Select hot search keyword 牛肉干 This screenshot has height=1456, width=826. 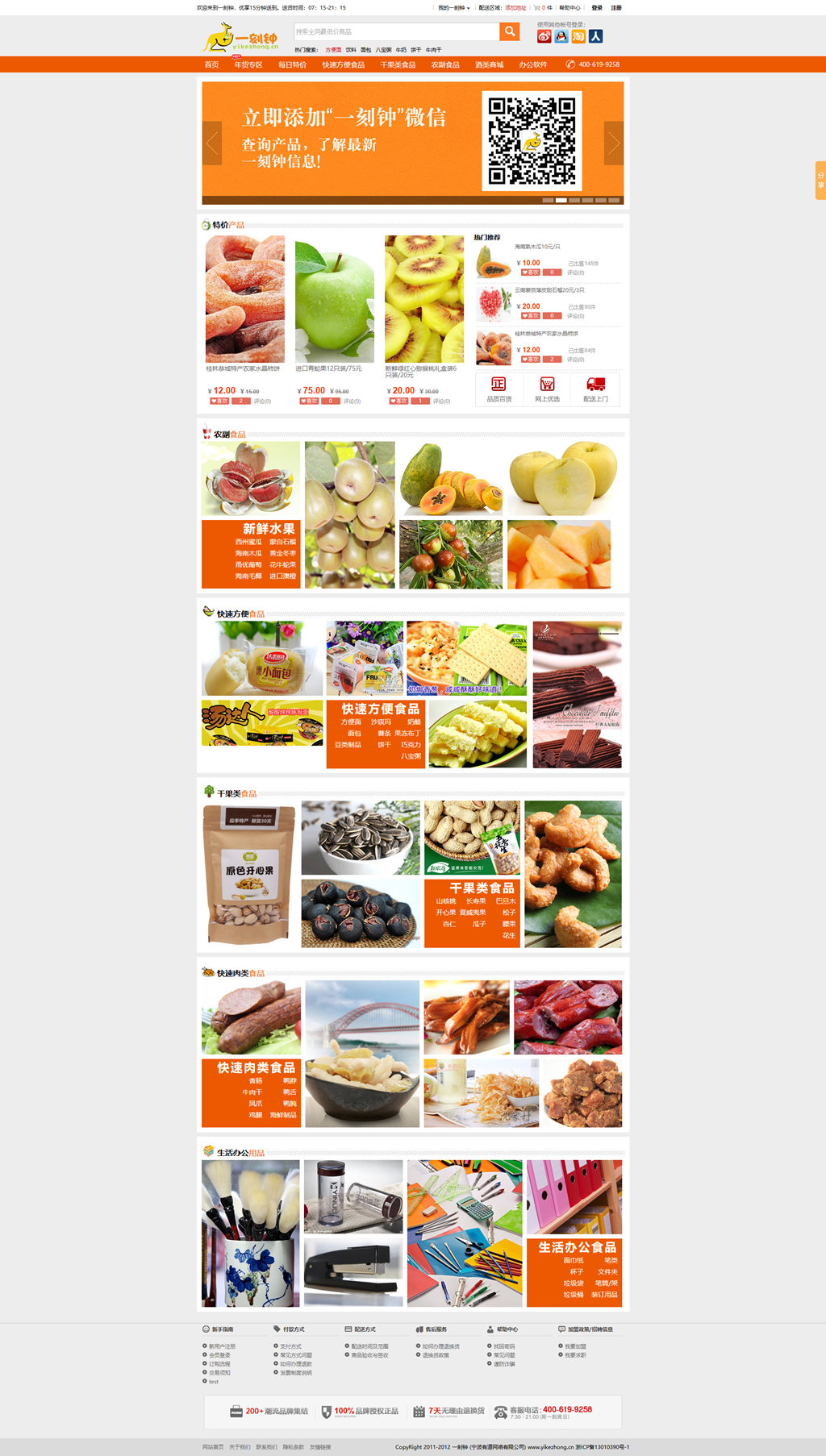[433, 50]
